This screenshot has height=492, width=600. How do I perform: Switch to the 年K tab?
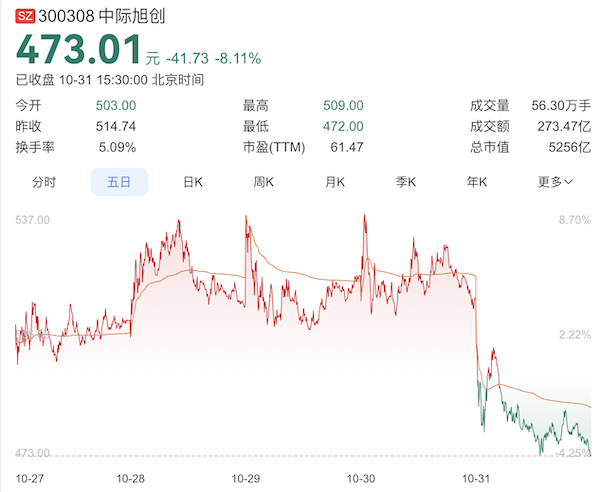tap(477, 182)
